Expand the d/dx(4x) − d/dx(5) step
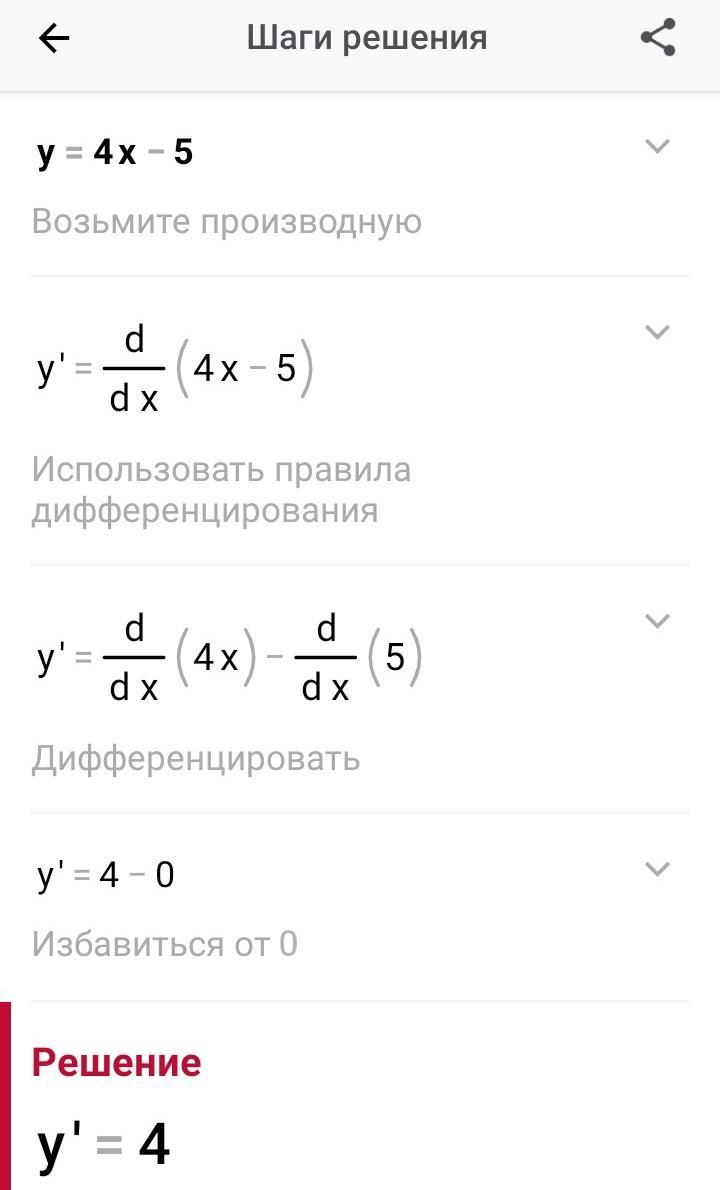Screen dimensions: 720x1190 (657, 621)
